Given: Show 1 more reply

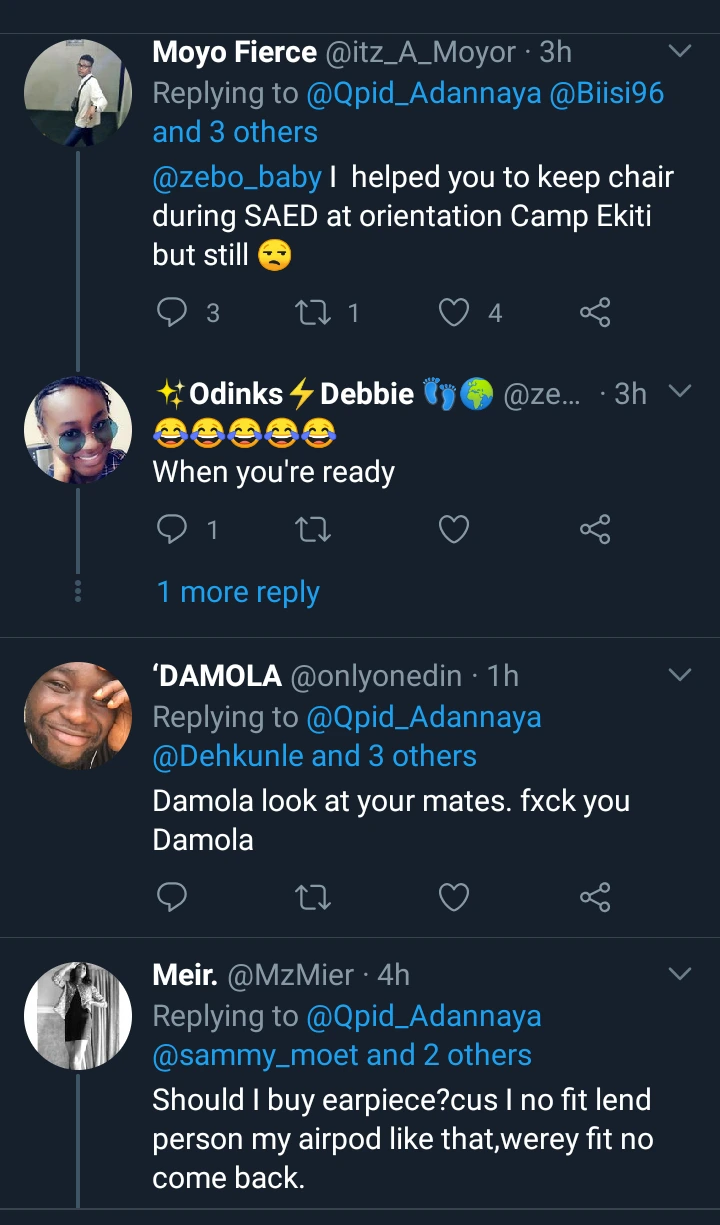Looking at the screenshot, I should (x=238, y=592).
